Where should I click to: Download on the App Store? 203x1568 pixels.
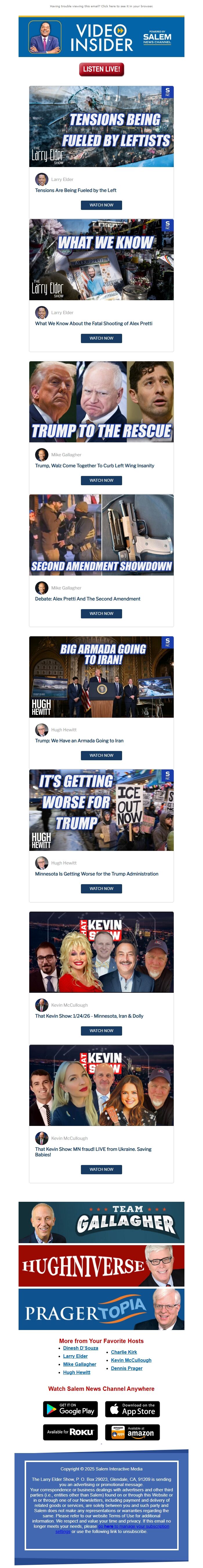pos(132,1408)
